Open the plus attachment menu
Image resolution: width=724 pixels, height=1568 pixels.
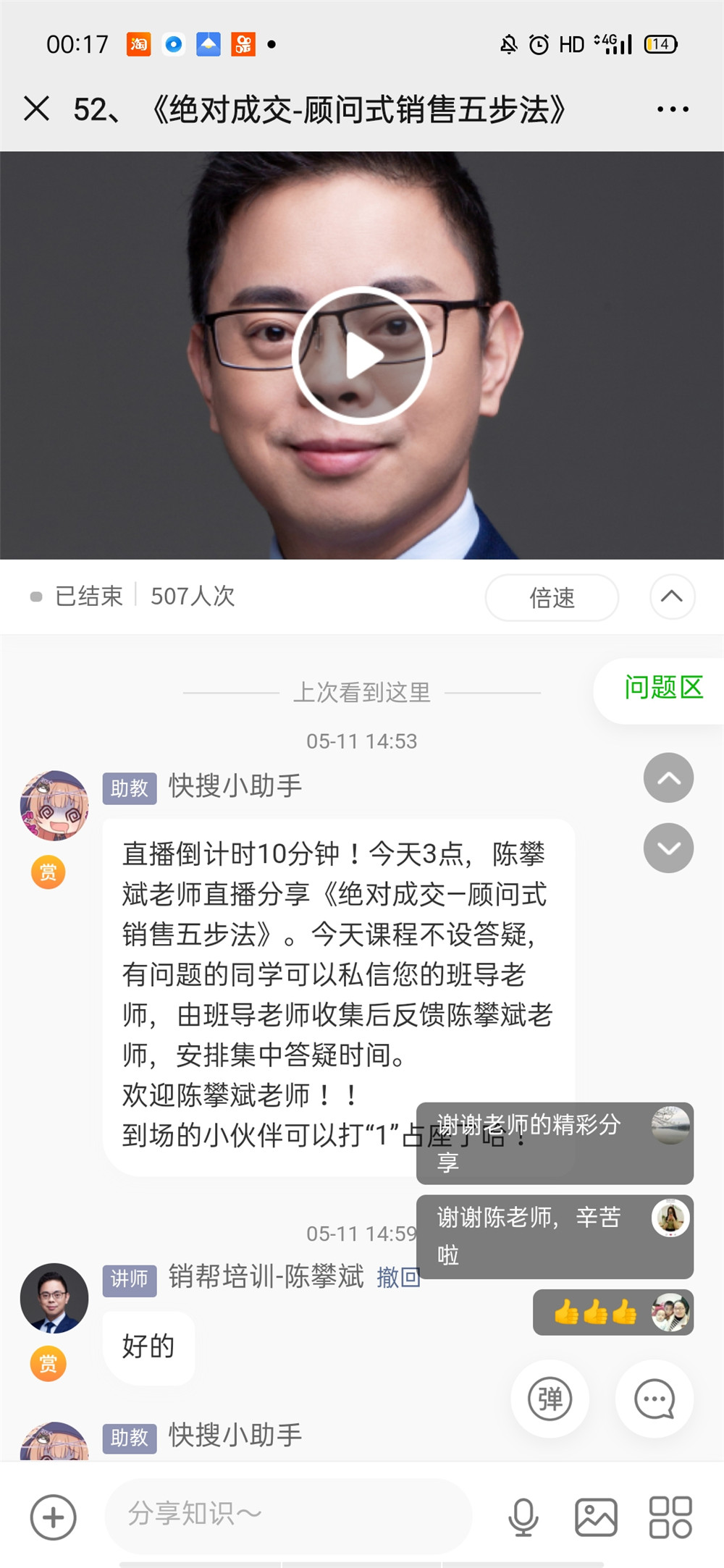point(53,1517)
